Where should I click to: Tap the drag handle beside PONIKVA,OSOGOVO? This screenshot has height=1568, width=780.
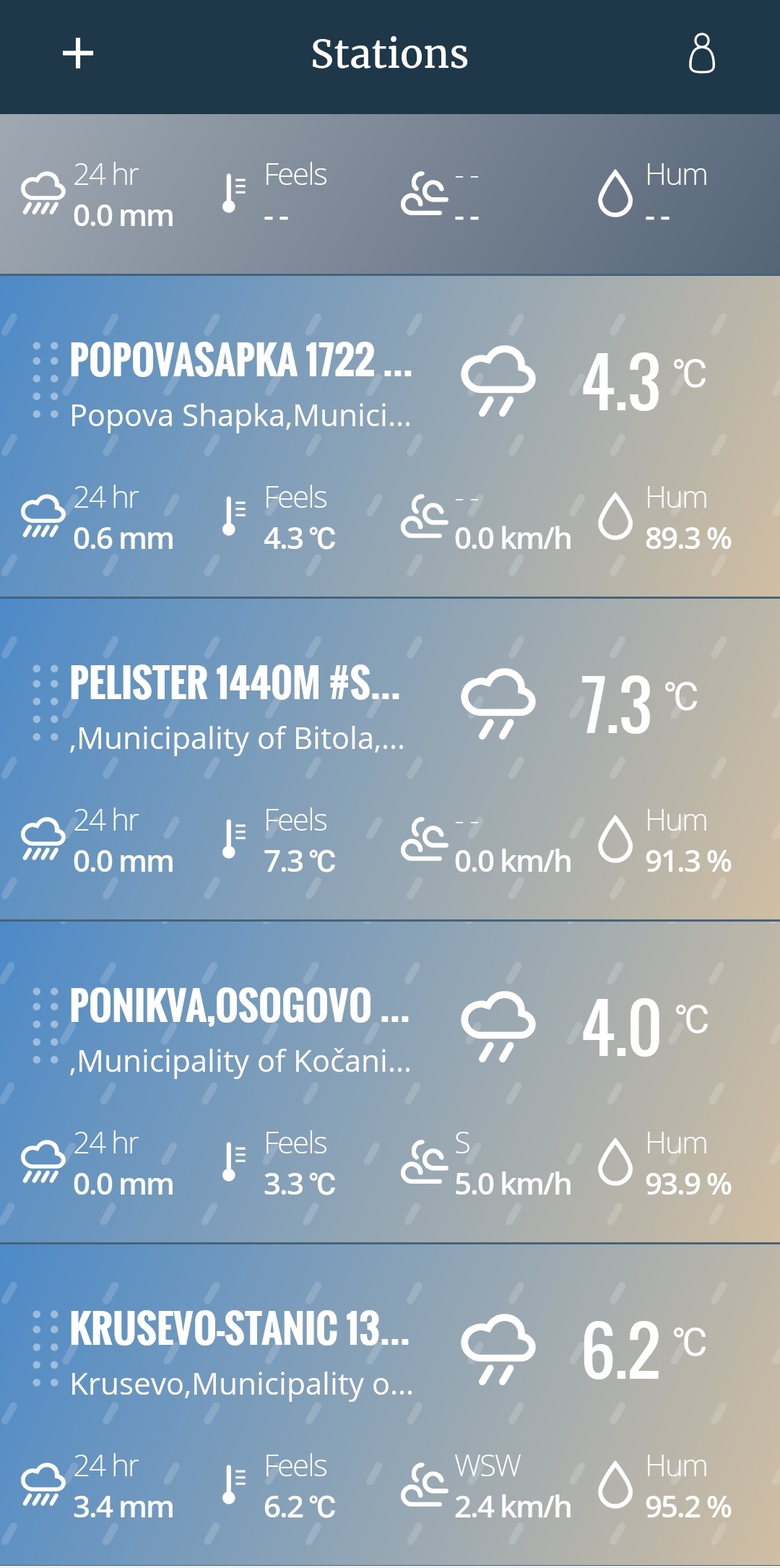pos(45,1026)
